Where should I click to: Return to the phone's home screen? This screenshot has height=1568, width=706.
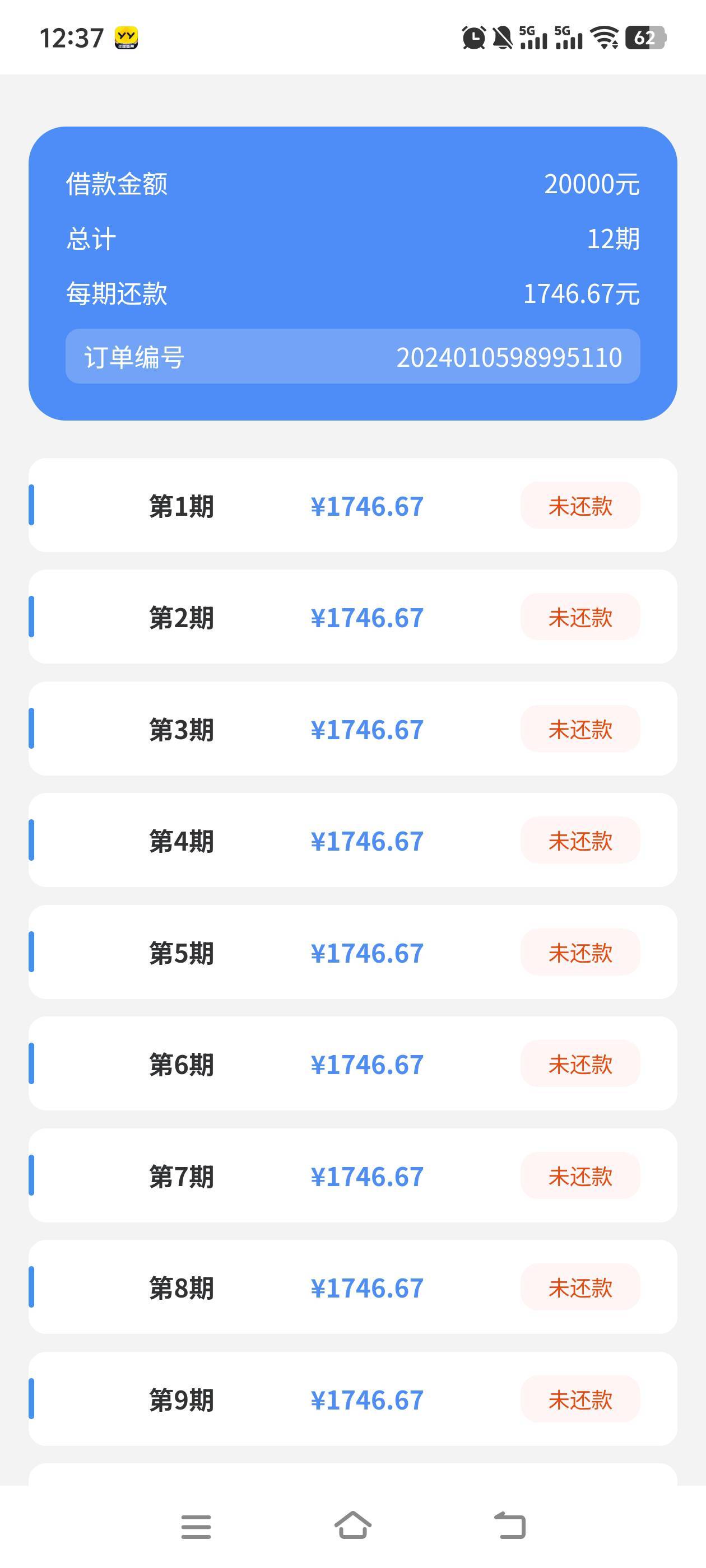click(352, 1525)
